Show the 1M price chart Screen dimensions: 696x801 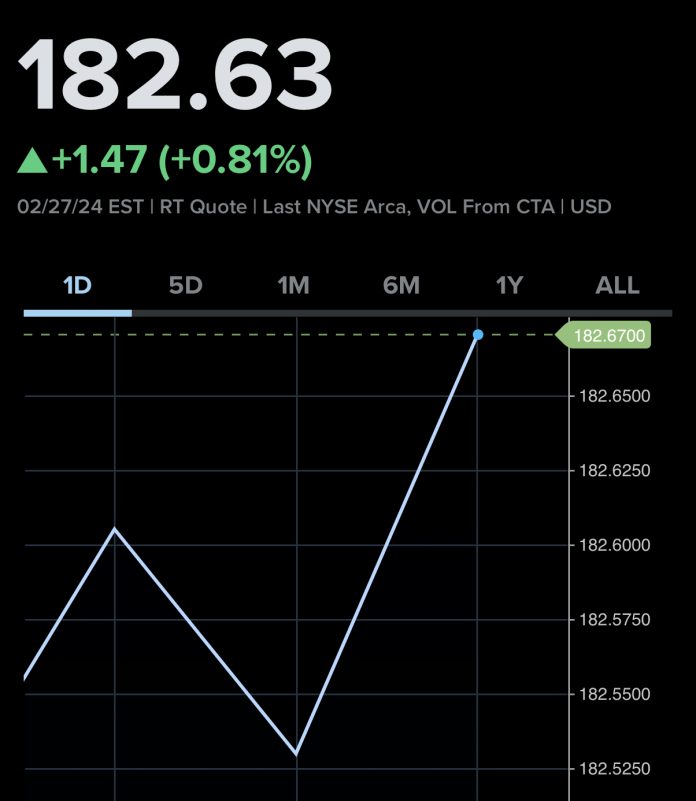click(293, 286)
